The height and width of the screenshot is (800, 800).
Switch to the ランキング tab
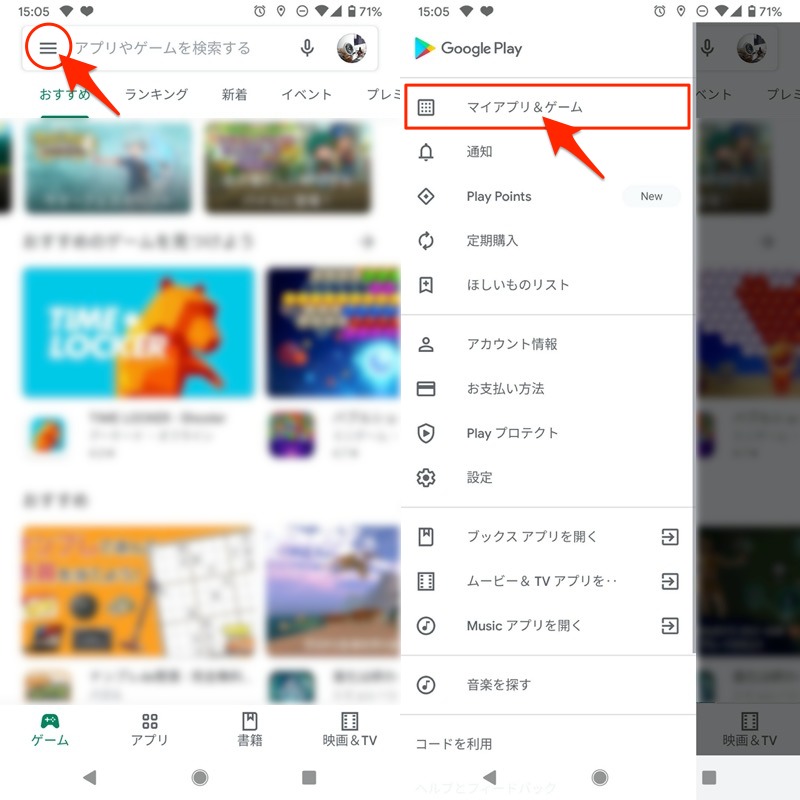[156, 95]
